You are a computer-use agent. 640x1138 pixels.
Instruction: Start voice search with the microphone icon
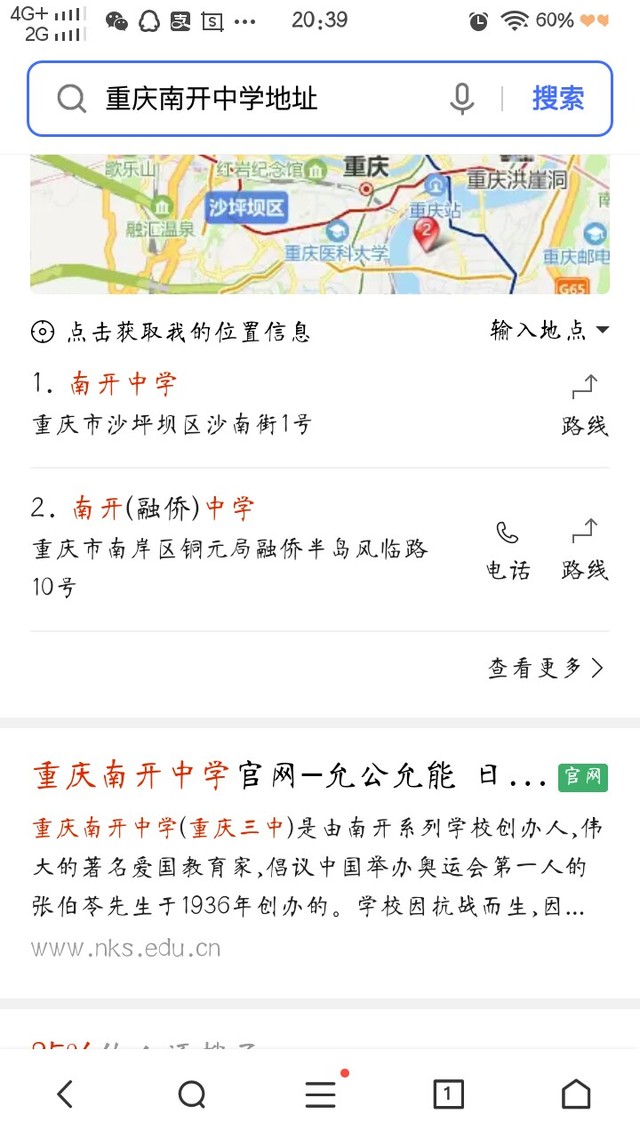pos(461,99)
